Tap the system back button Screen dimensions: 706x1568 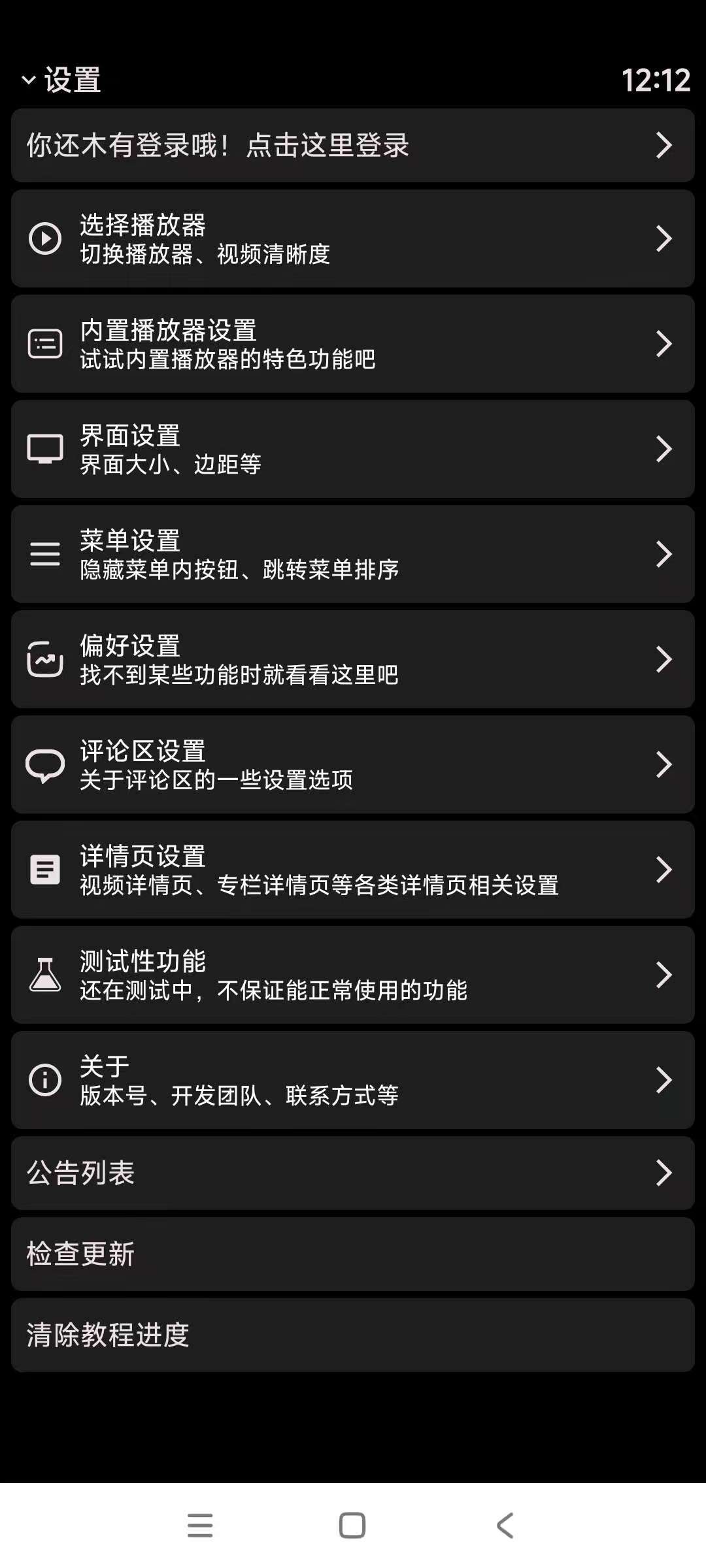(505, 1526)
